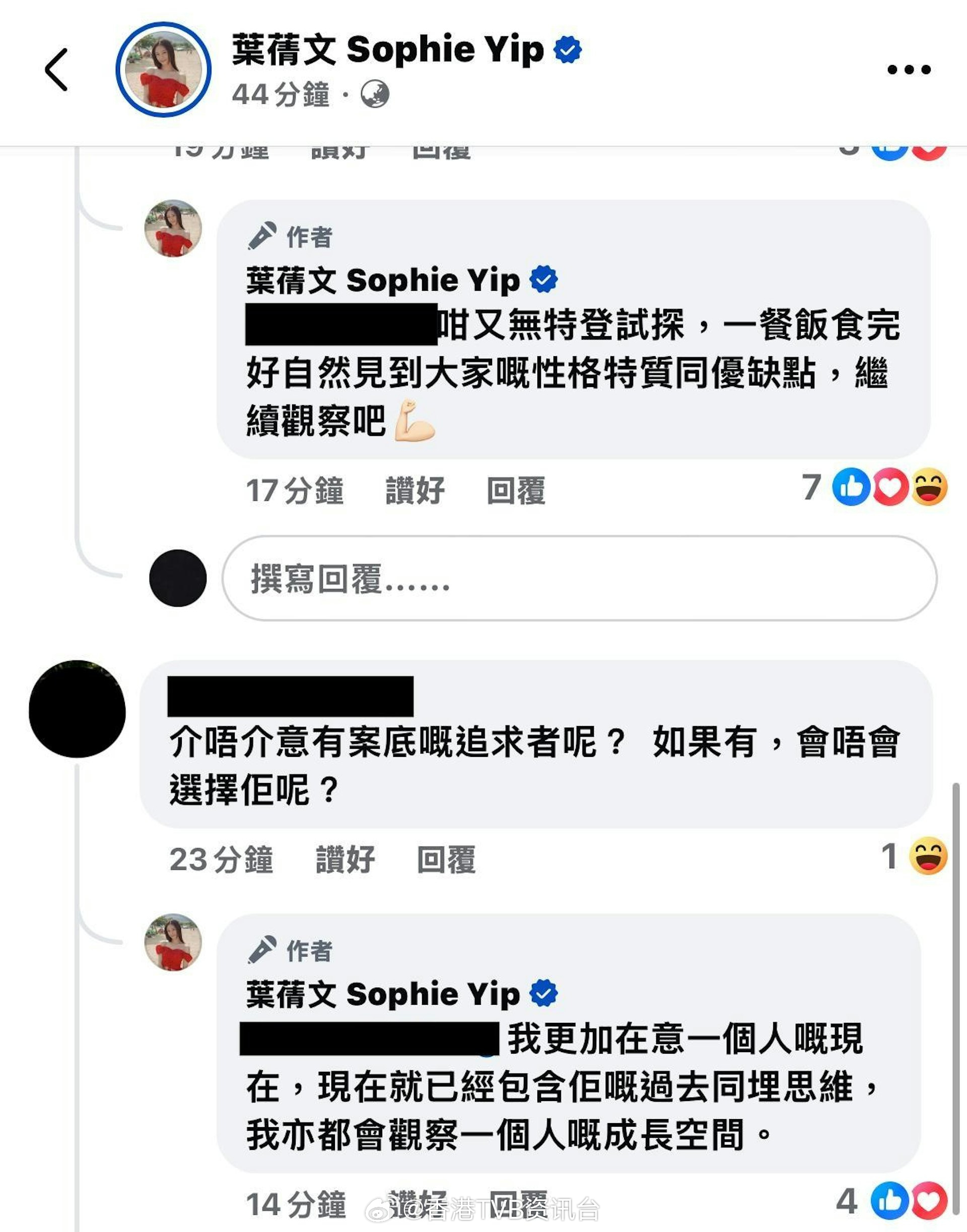Open the three-dot overflow menu
967x1232 pixels.
tap(909, 70)
